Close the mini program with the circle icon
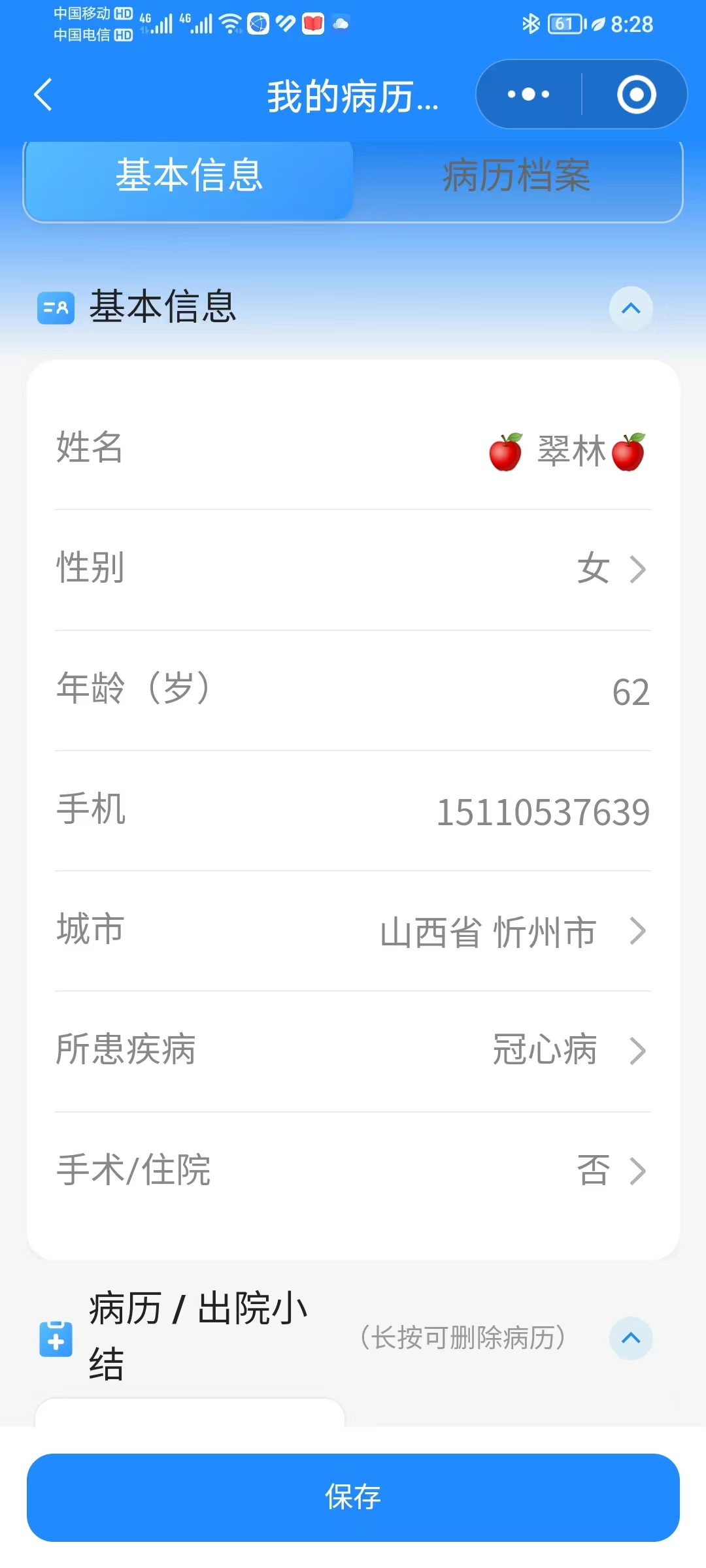Viewport: 706px width, 1568px height. (x=636, y=95)
